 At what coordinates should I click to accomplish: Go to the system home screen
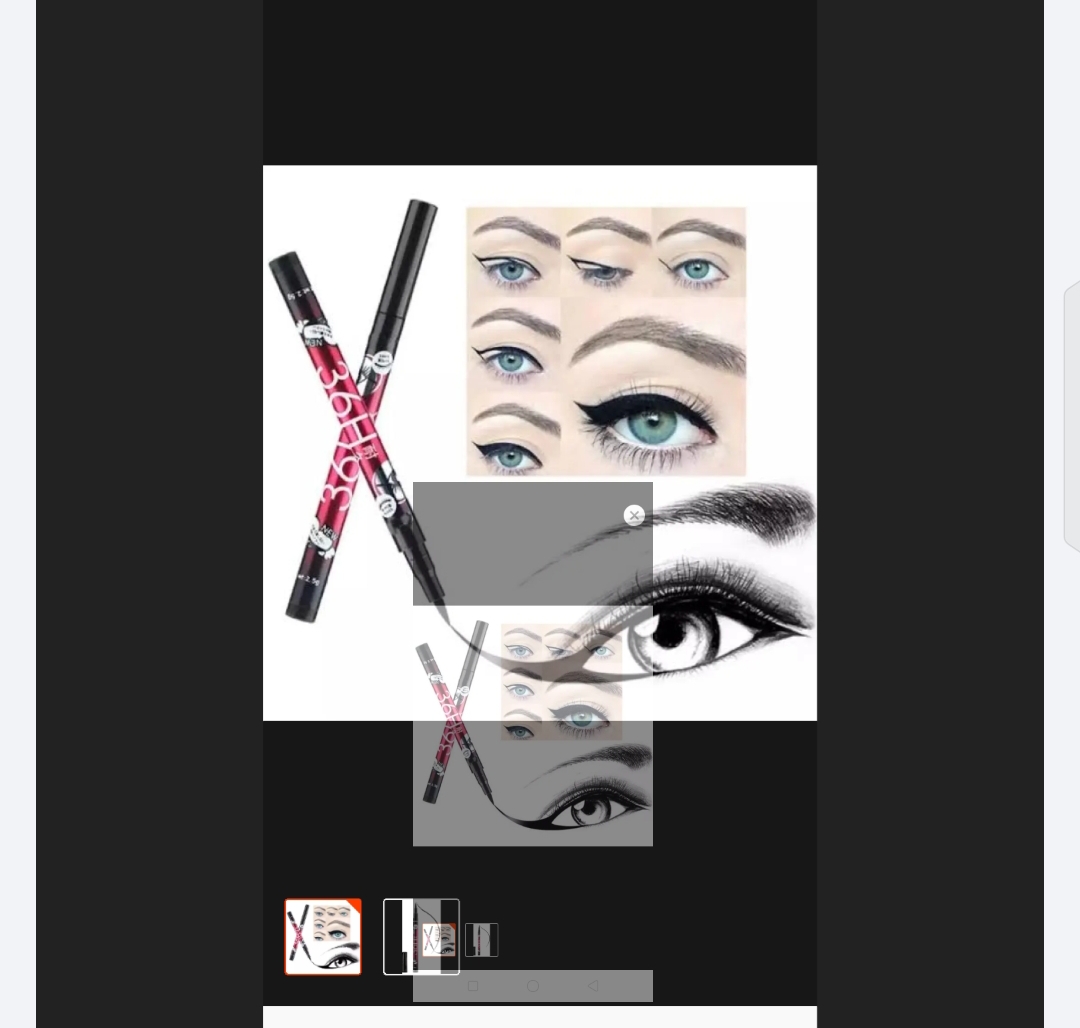[x=533, y=986]
